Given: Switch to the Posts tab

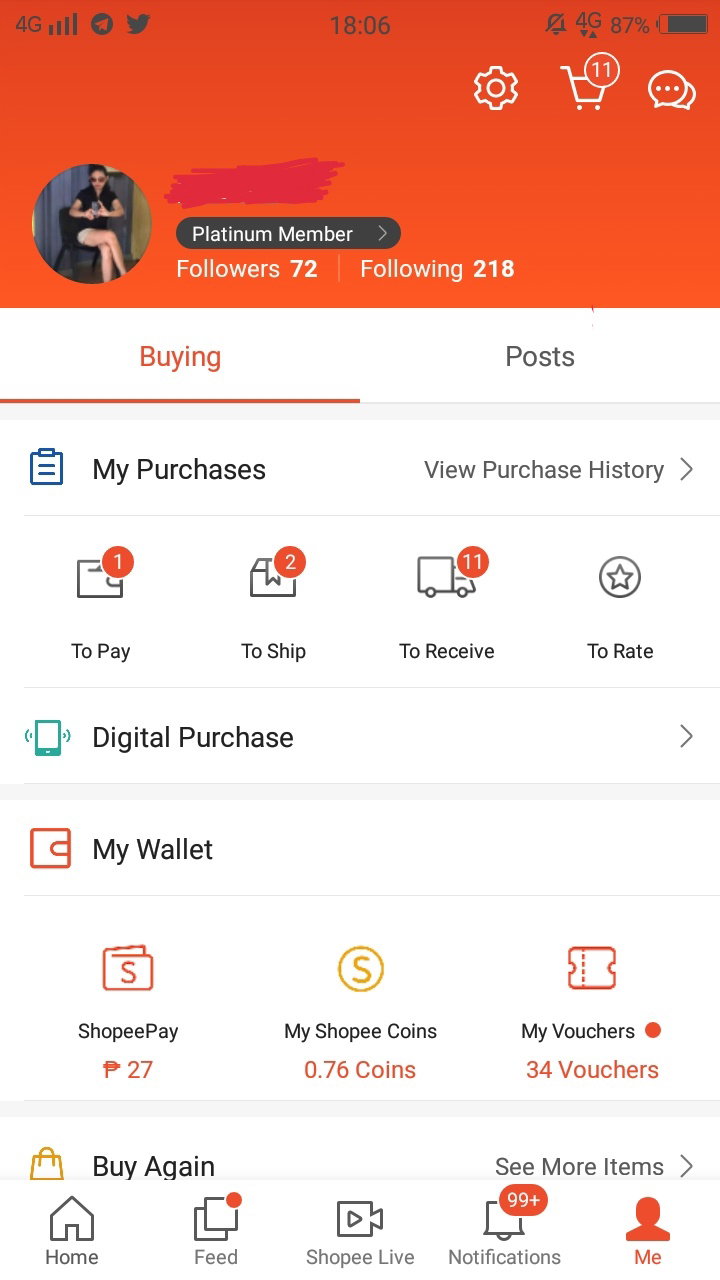Looking at the screenshot, I should point(540,357).
